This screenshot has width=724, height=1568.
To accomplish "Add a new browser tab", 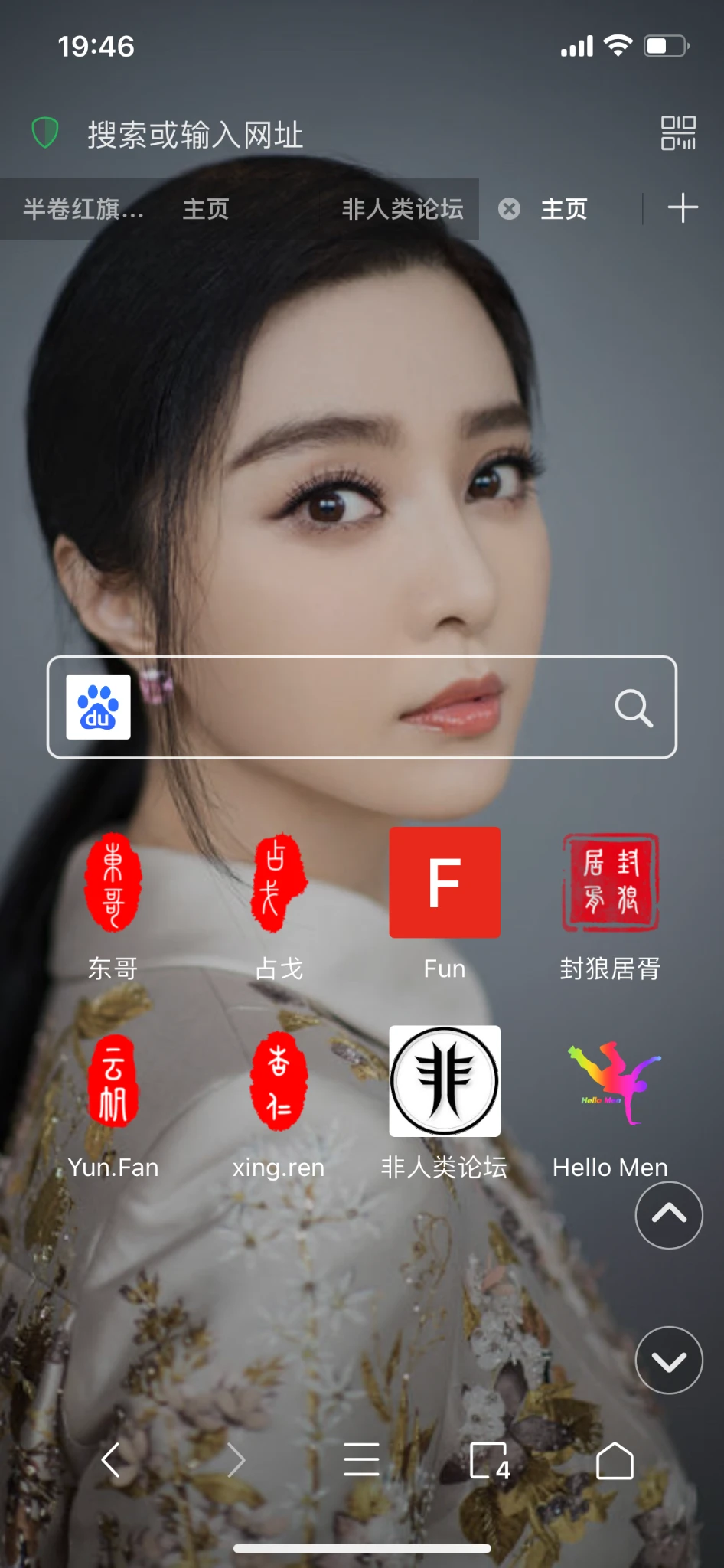I will tap(682, 208).
